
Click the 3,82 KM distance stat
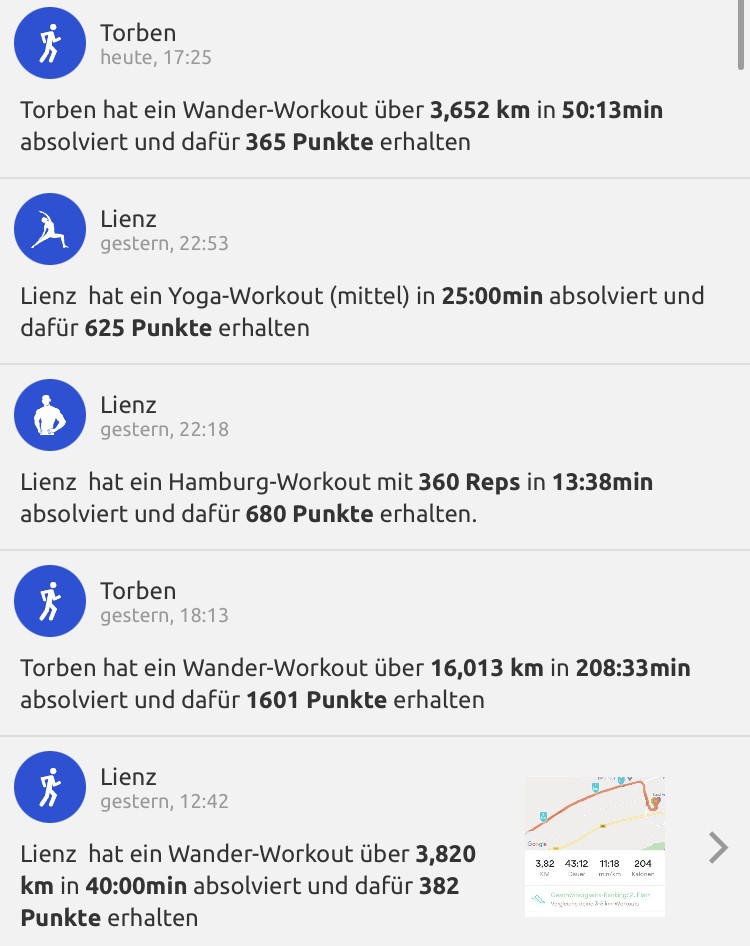[x=545, y=862]
